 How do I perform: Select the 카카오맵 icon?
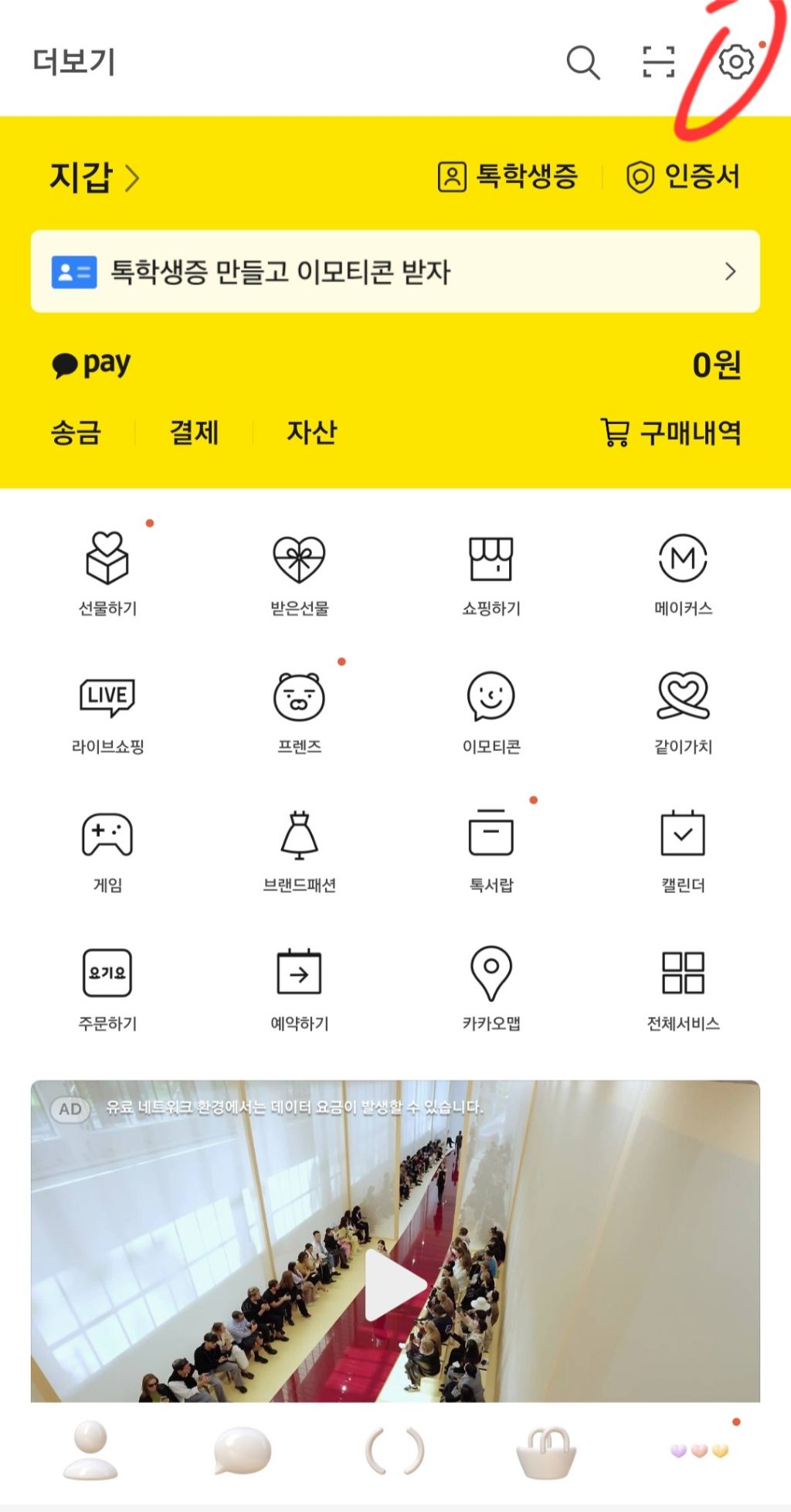490,986
